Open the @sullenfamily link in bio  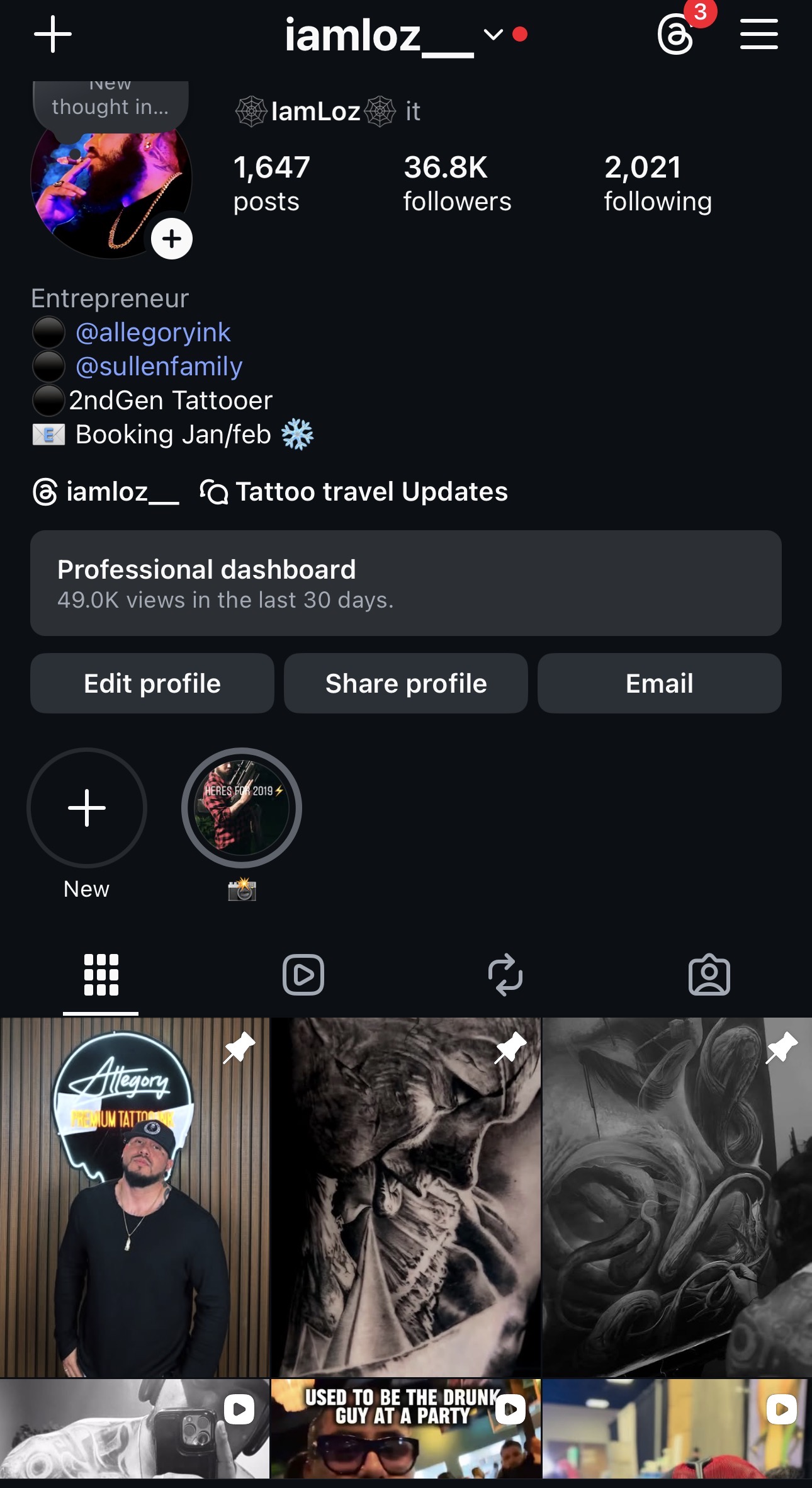click(x=158, y=366)
